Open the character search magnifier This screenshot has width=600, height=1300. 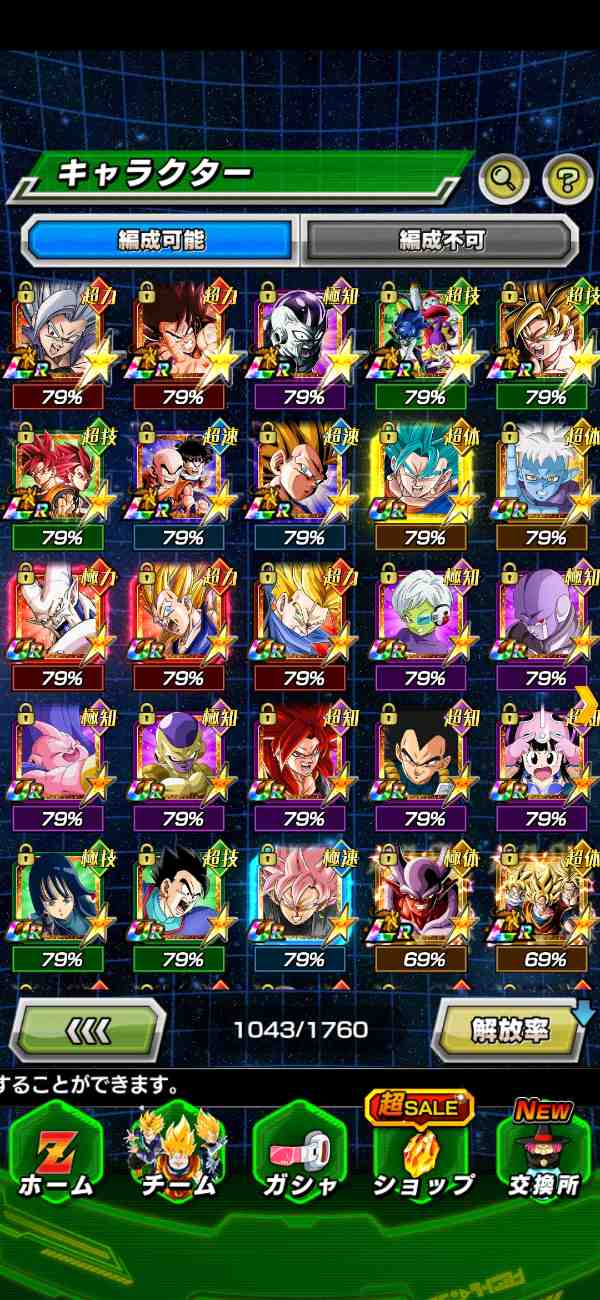point(504,180)
